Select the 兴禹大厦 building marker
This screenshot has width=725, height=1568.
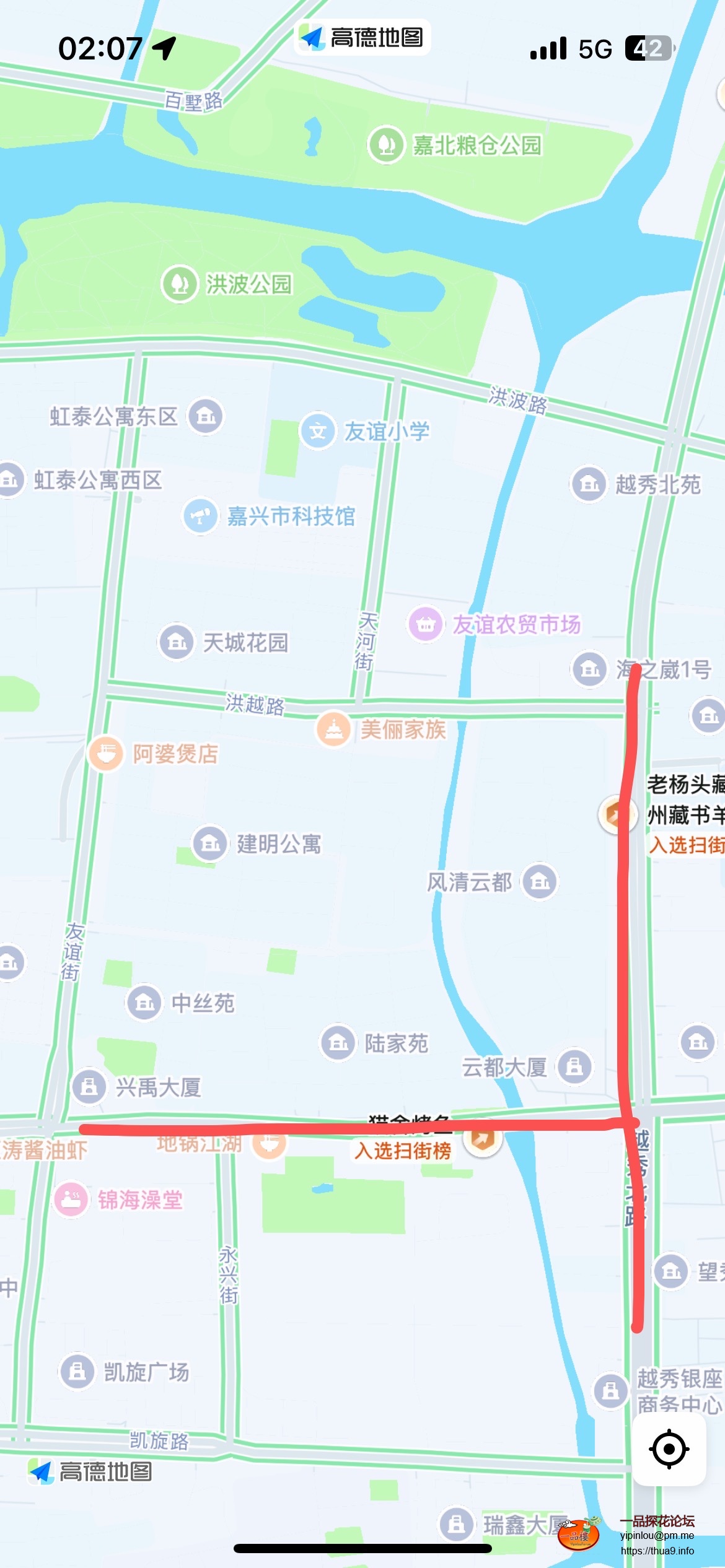[x=90, y=1087]
